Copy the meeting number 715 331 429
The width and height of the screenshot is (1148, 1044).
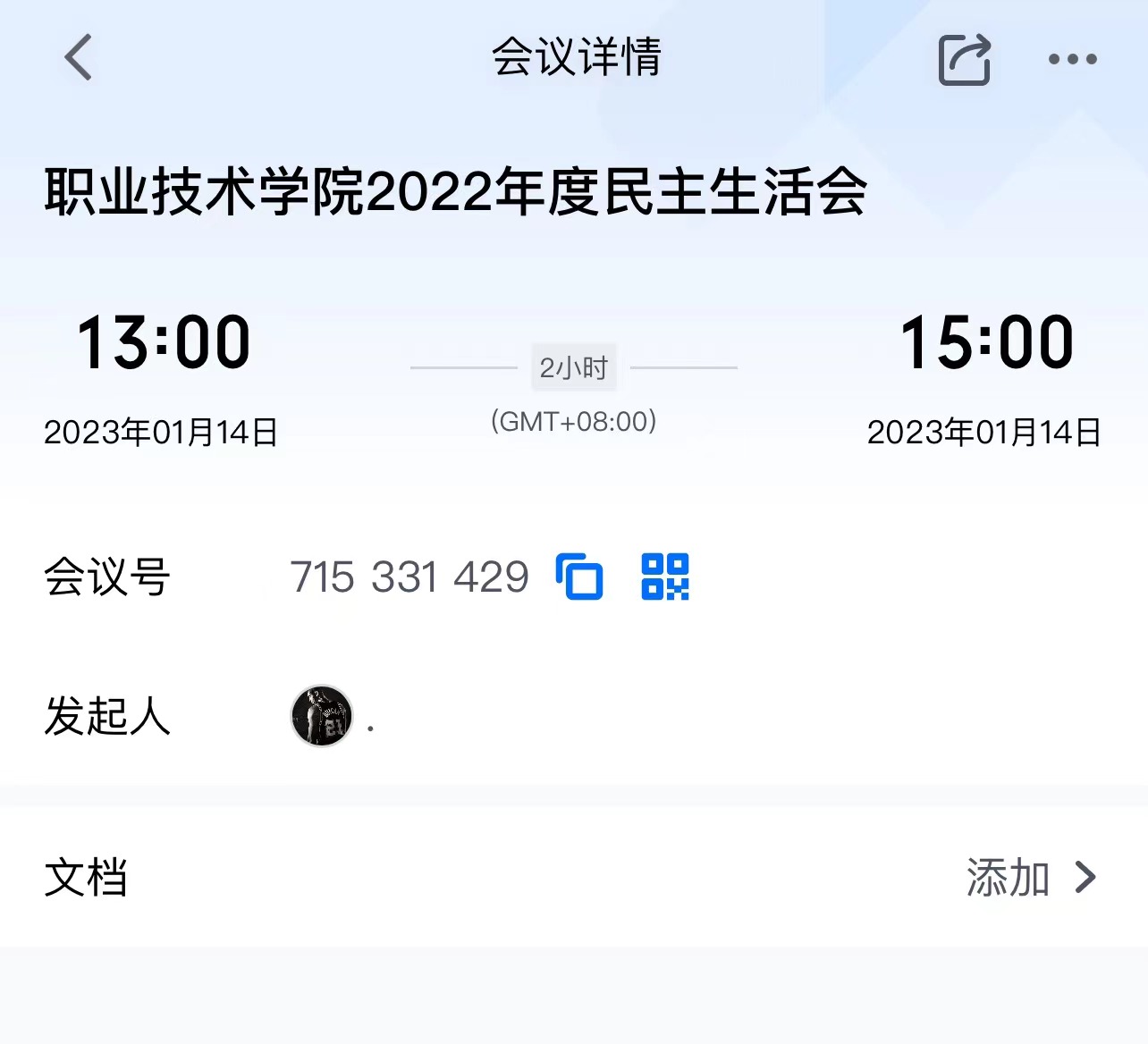click(579, 577)
